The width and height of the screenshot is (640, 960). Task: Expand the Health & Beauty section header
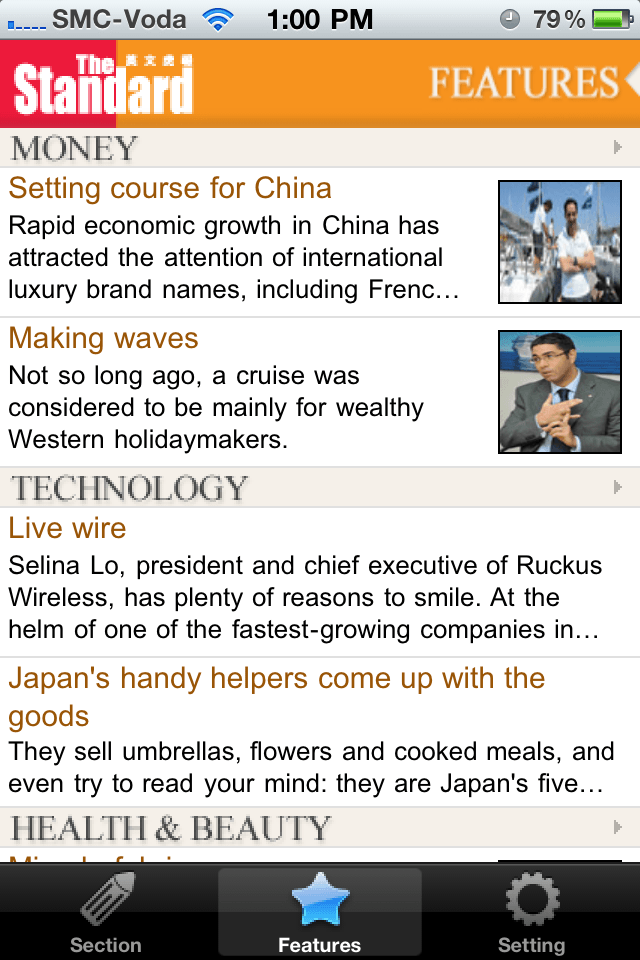point(320,828)
